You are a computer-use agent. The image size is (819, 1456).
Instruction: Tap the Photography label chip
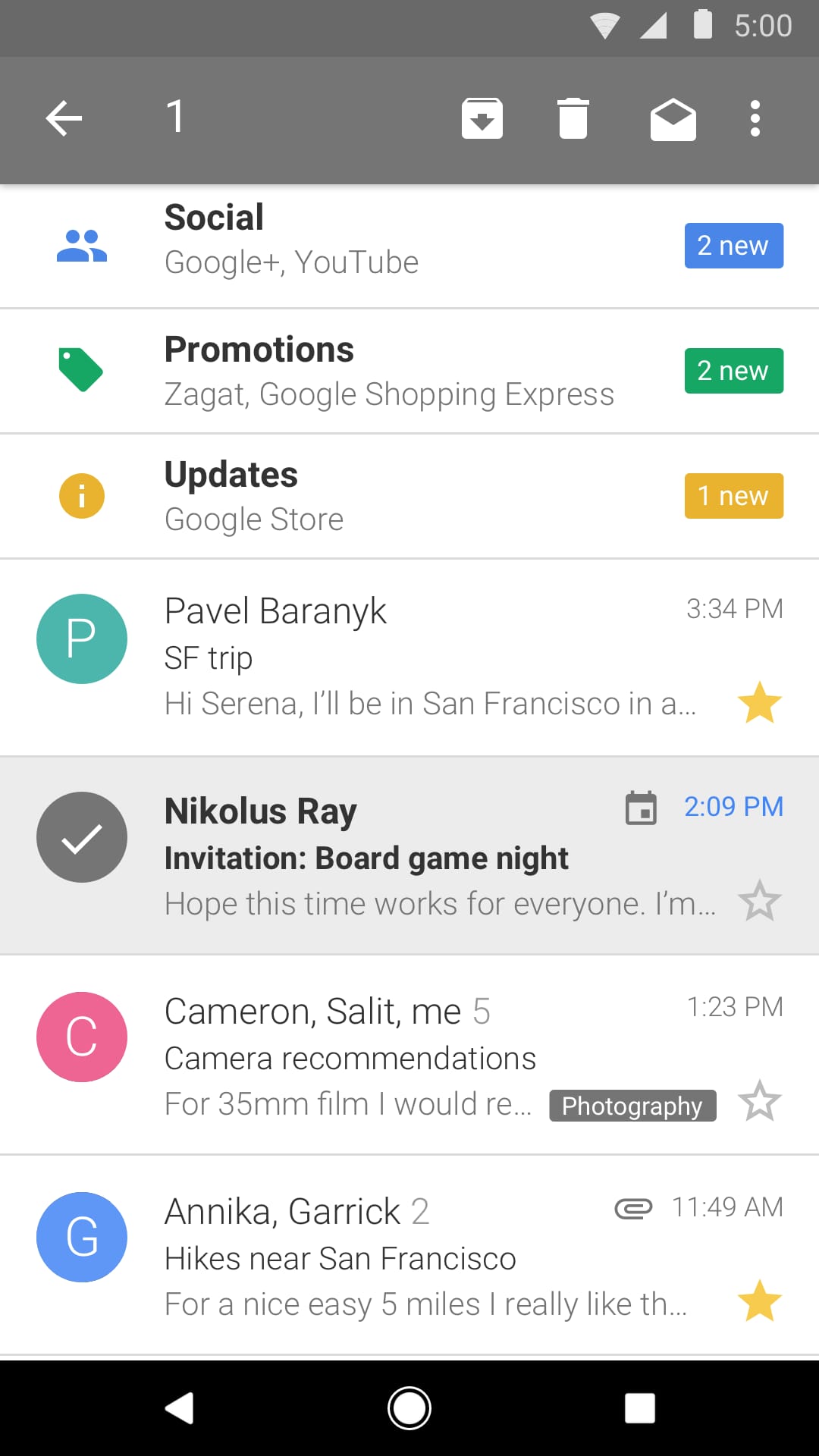pos(632,1106)
